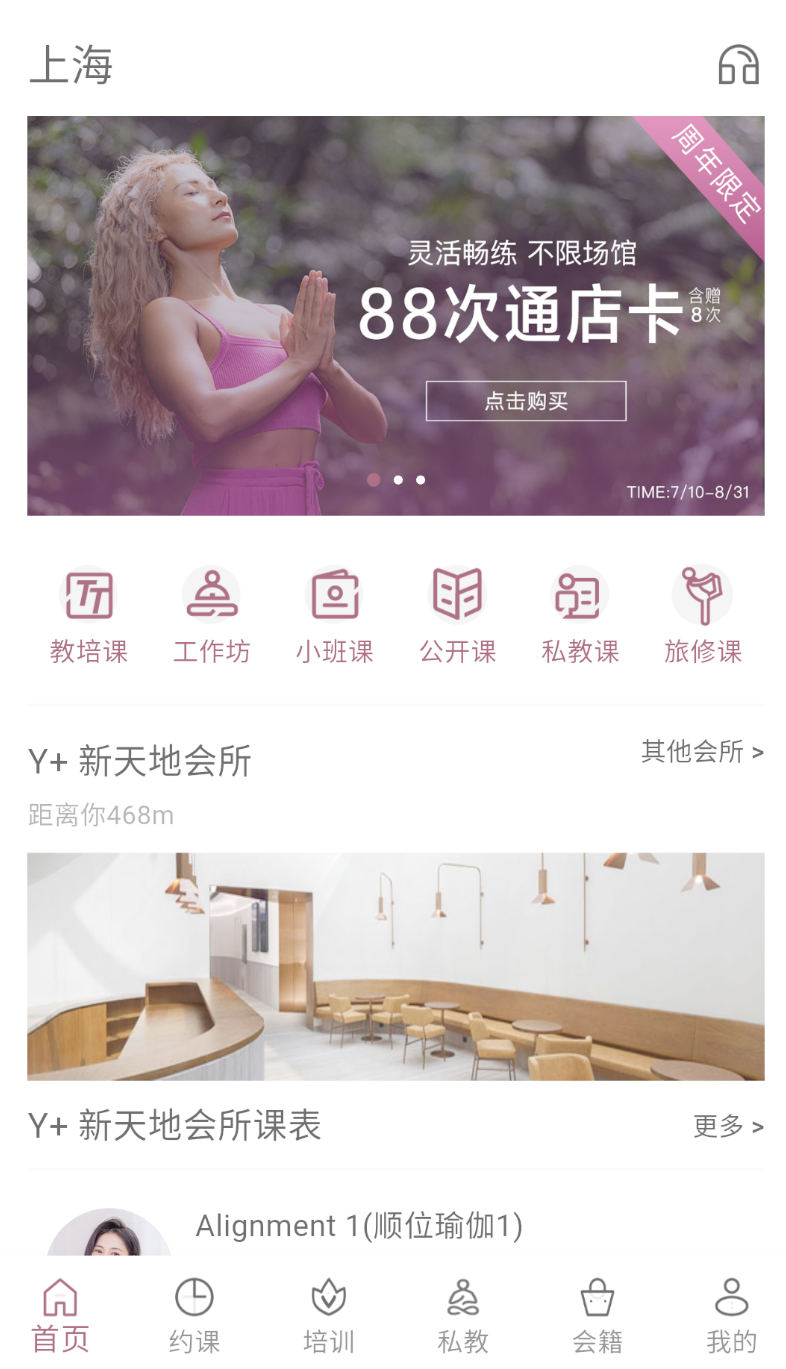This screenshot has height=1369, width=786.
Task: Open the 私教课 category
Action: point(581,616)
